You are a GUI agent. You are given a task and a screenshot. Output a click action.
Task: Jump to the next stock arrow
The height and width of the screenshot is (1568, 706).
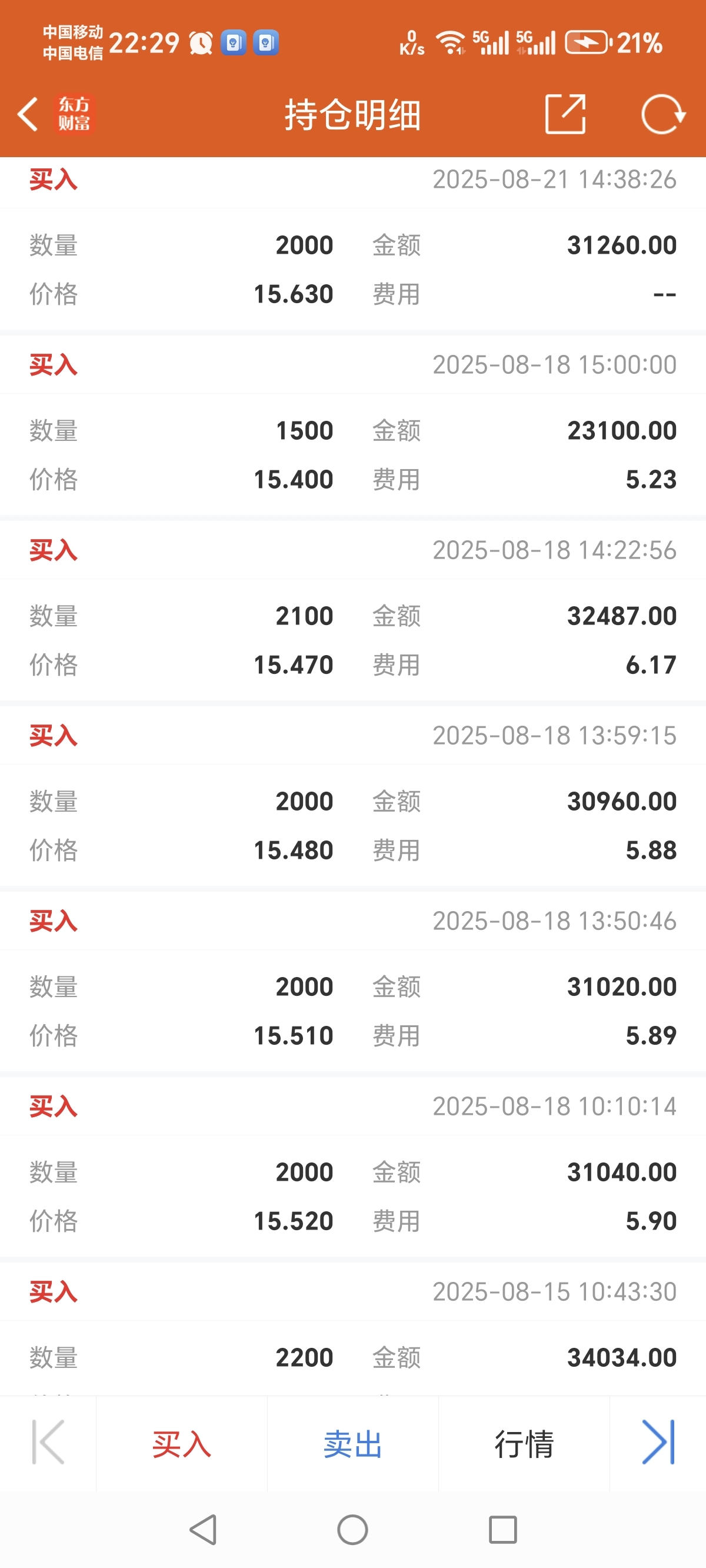658,1442
